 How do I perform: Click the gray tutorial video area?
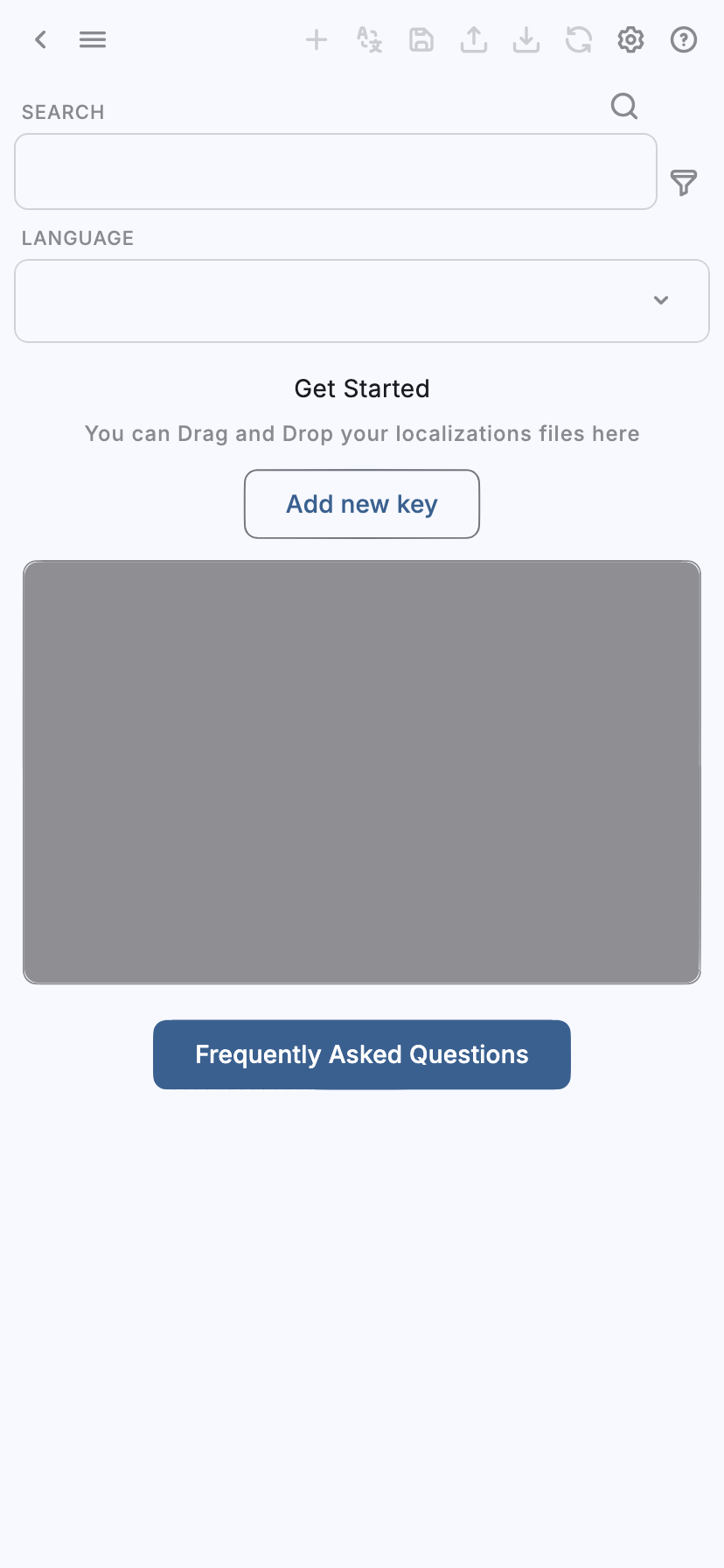point(362,772)
